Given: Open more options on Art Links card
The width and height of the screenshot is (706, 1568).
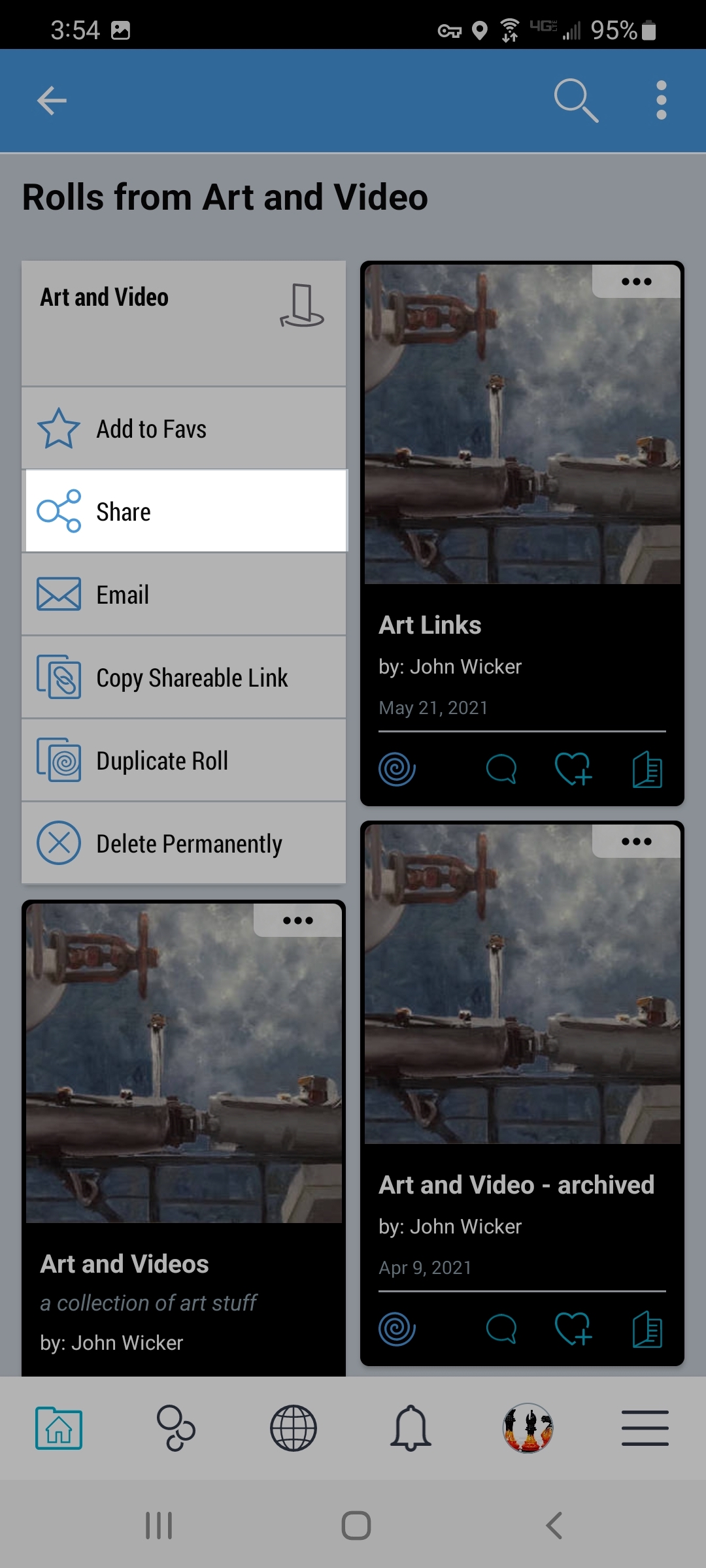Looking at the screenshot, I should tap(636, 282).
